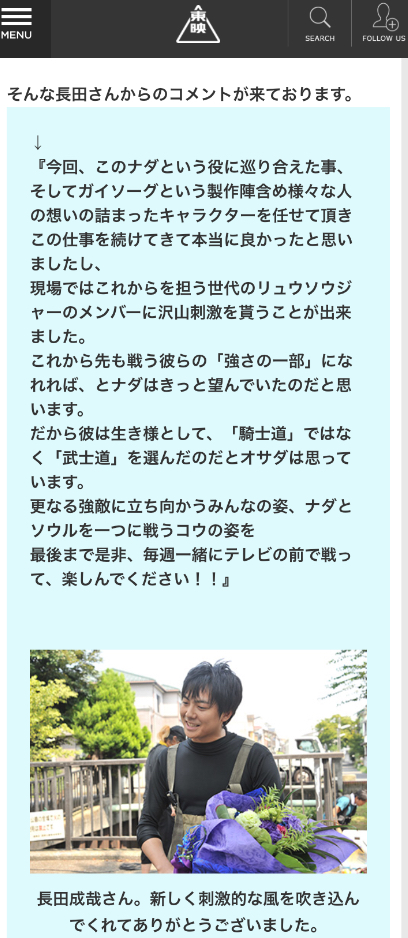Screen dimensions: 408x938
Task: Tap the Toei logo in the header
Action: coord(198,25)
